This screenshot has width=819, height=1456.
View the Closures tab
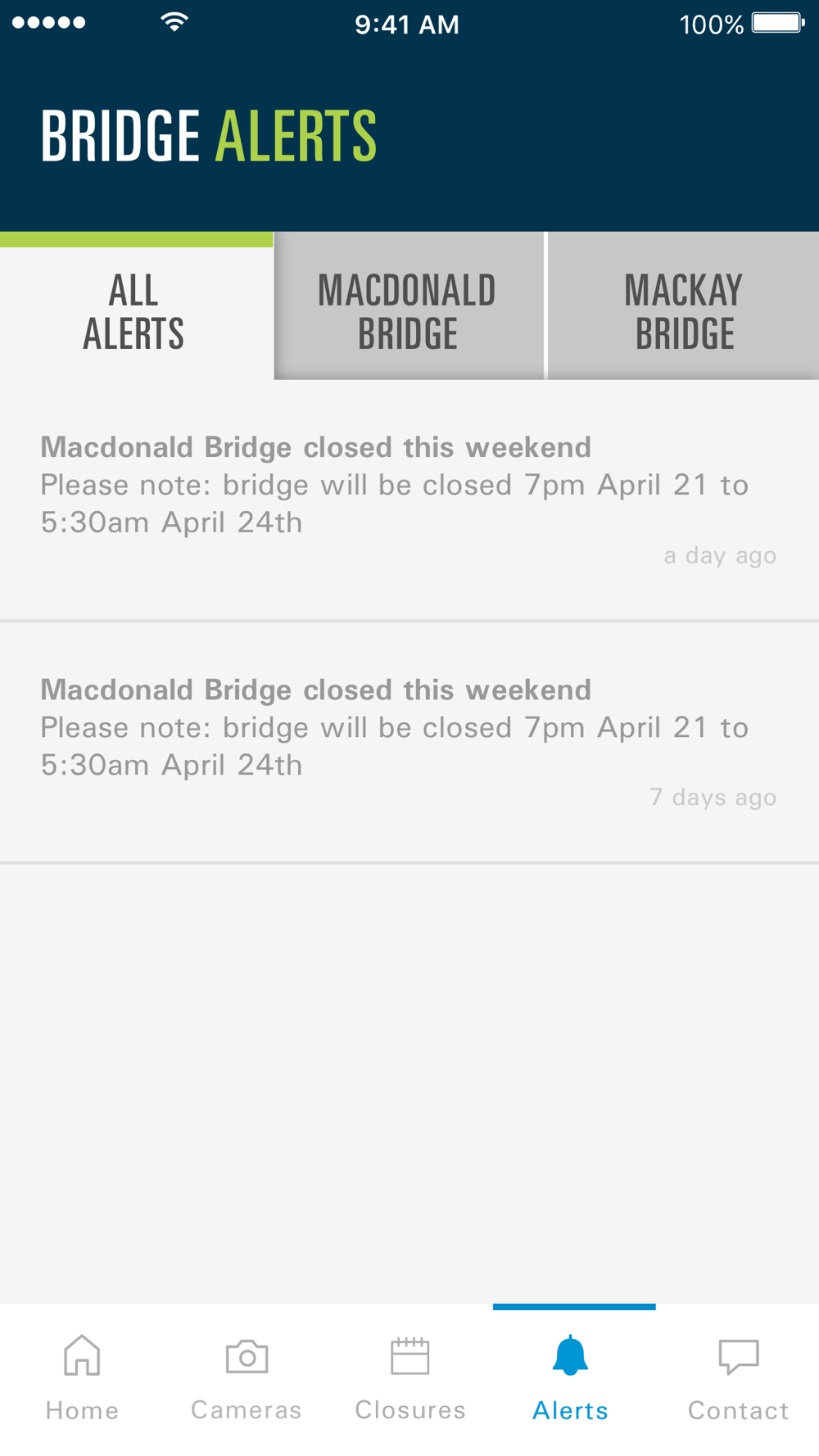coord(409,1377)
